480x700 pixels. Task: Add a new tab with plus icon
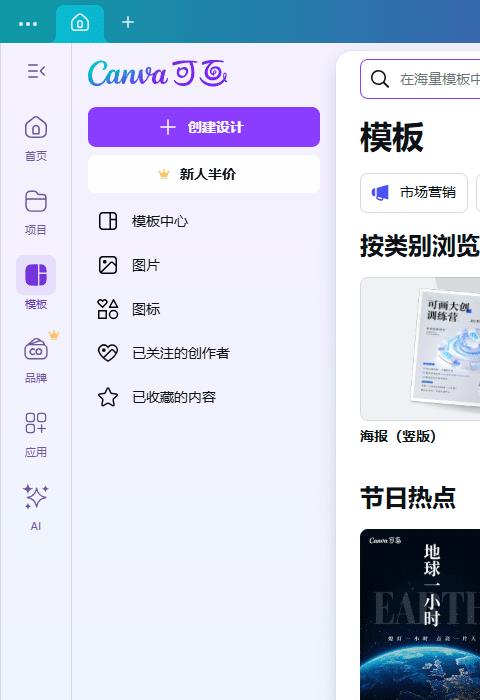pos(128,22)
